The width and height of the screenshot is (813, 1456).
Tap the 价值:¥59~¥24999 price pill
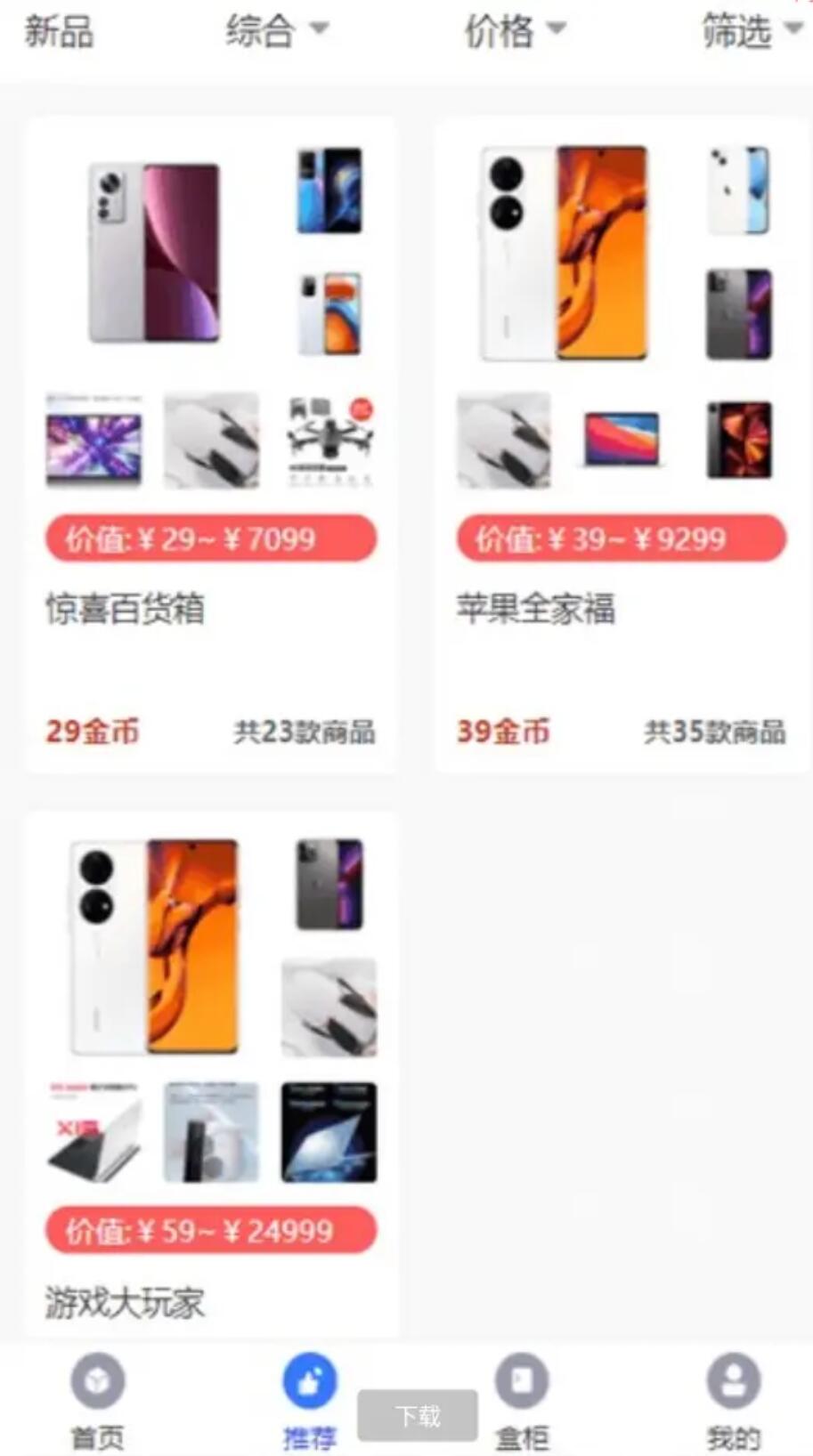click(210, 1231)
